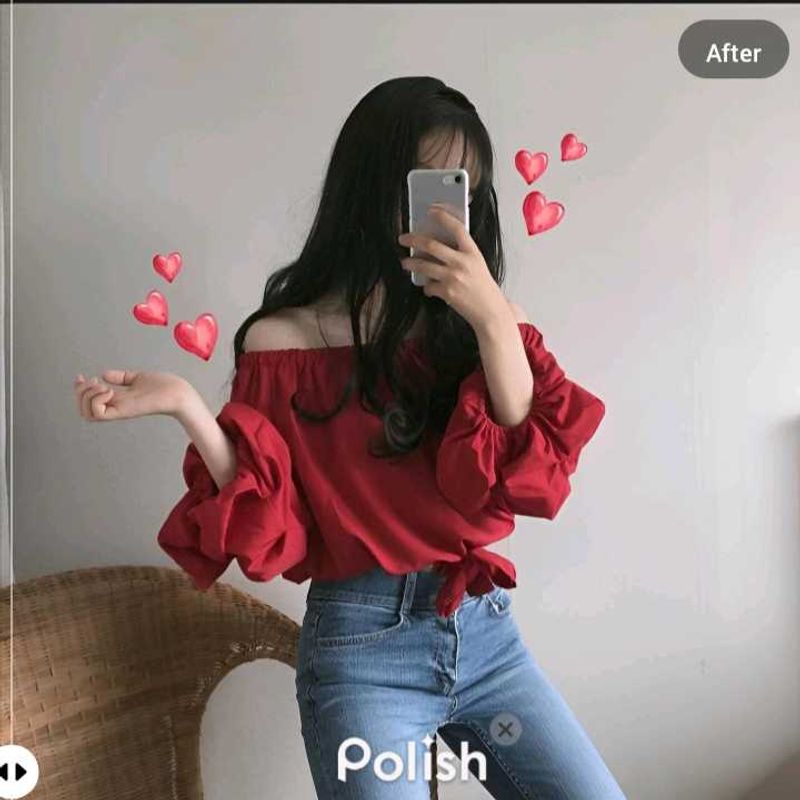Remove the Polish watermark with its X
The width and height of the screenshot is (800, 800).
click(x=505, y=729)
